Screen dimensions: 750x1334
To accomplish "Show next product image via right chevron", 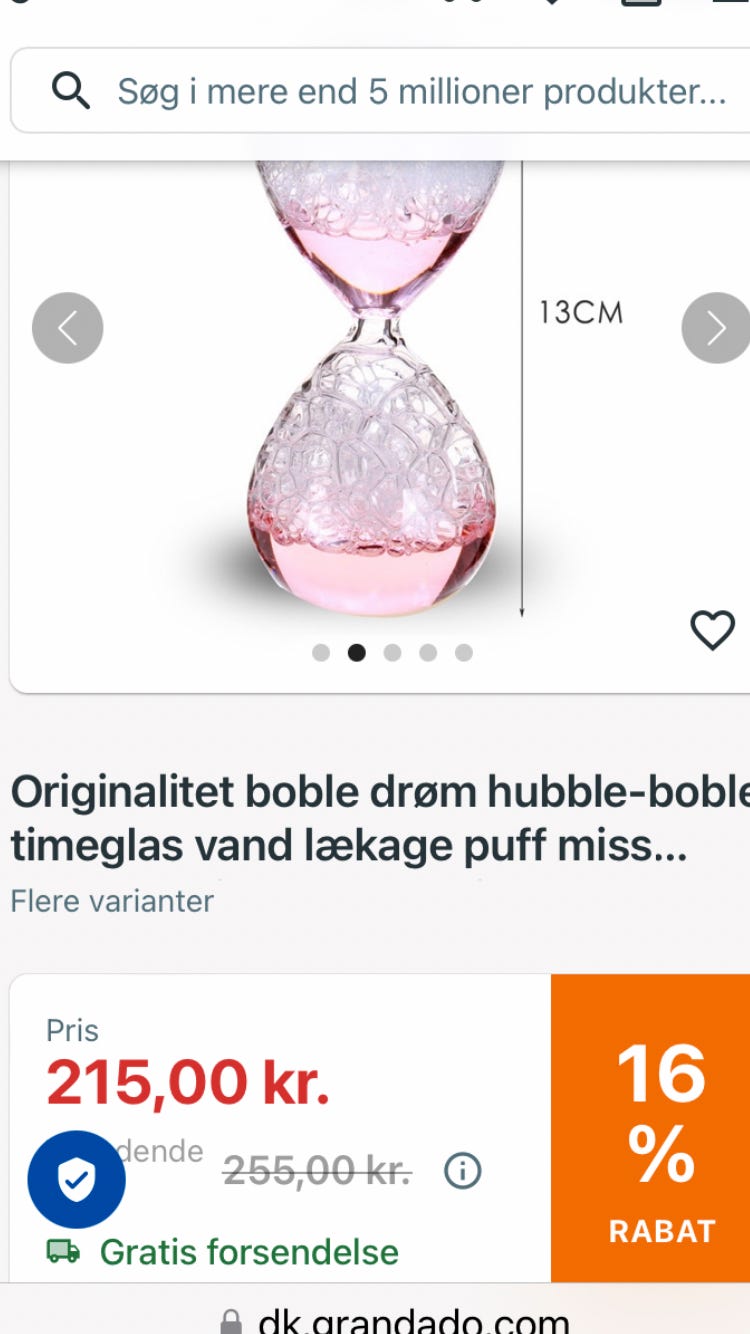I will [714, 327].
